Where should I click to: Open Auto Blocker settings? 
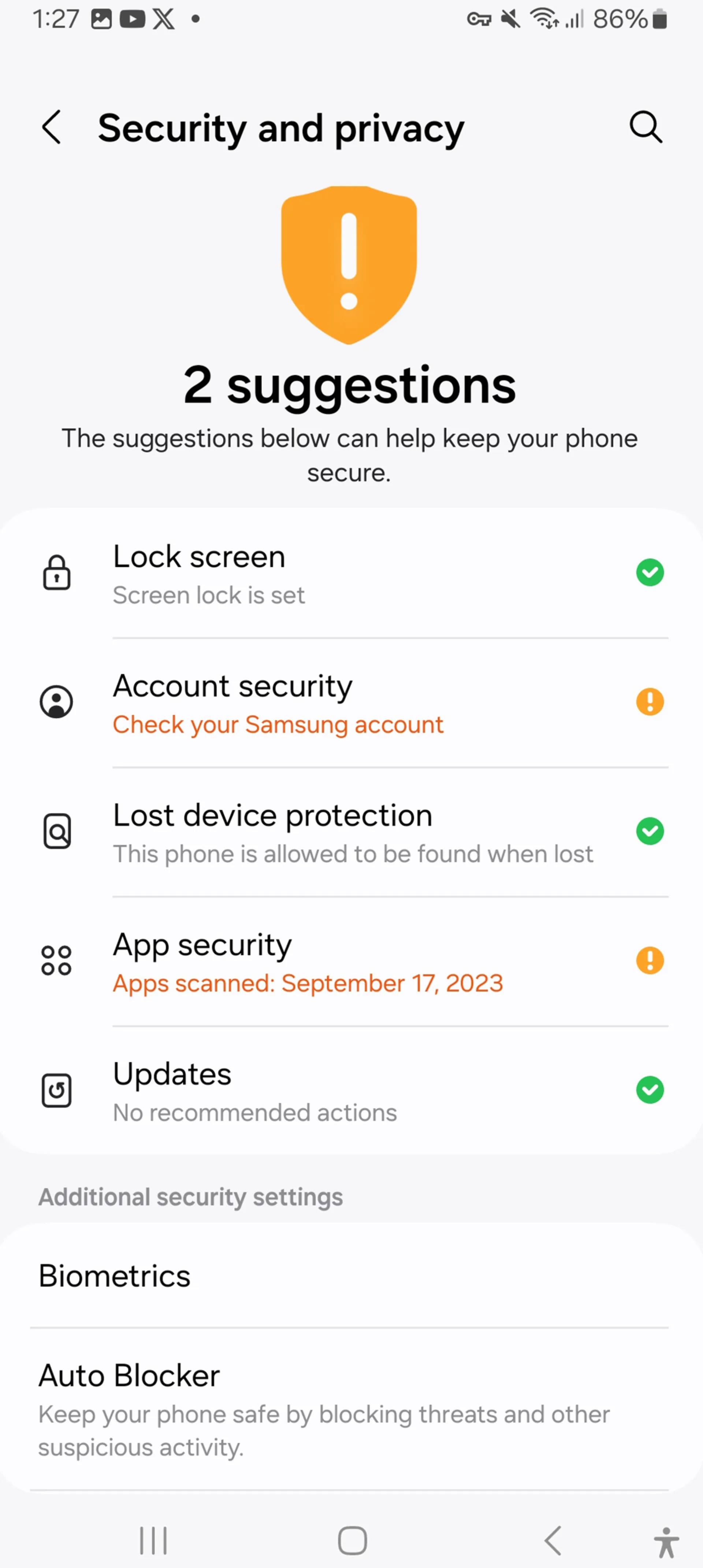(351, 1408)
